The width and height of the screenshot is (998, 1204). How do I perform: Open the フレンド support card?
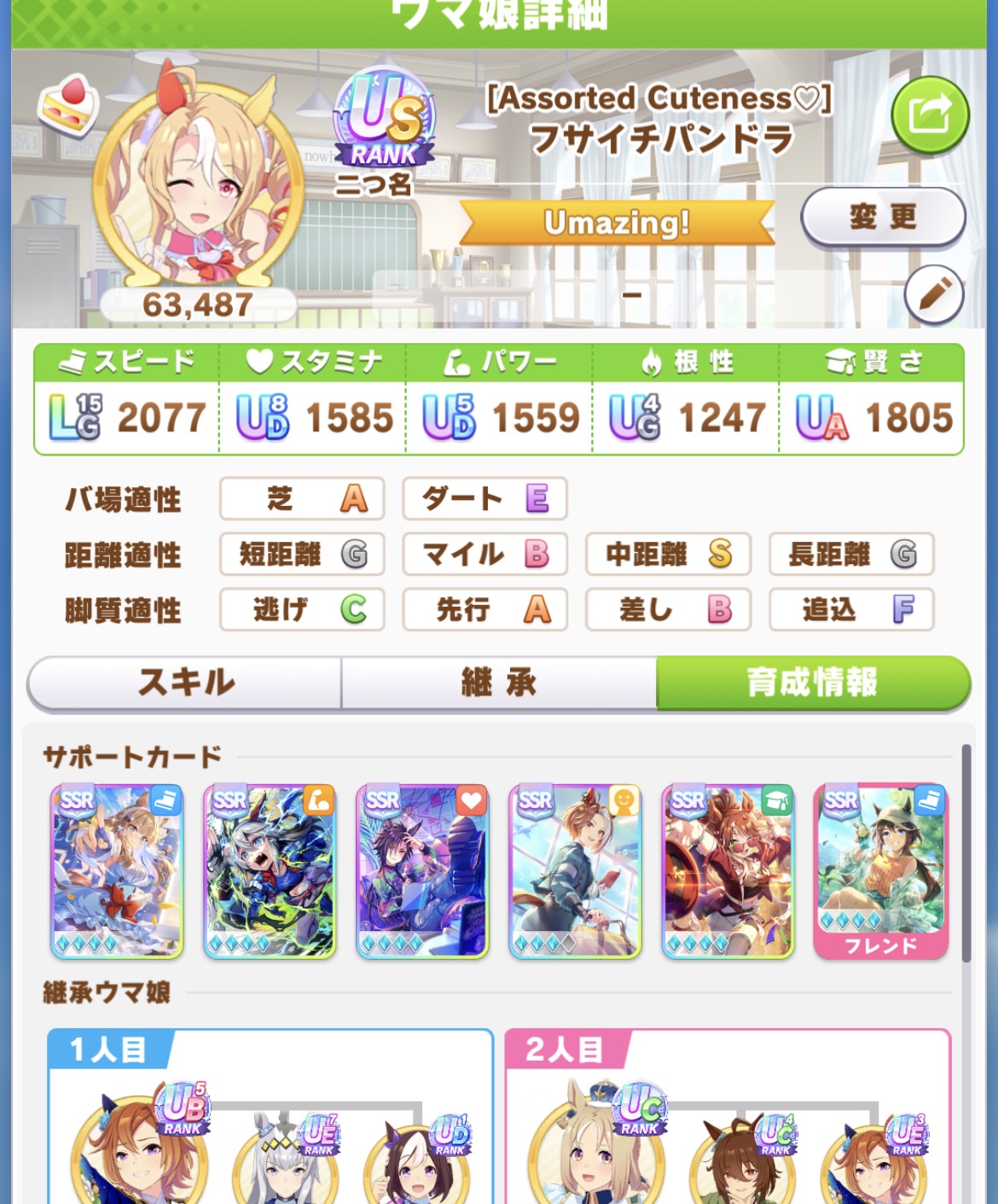(881, 871)
